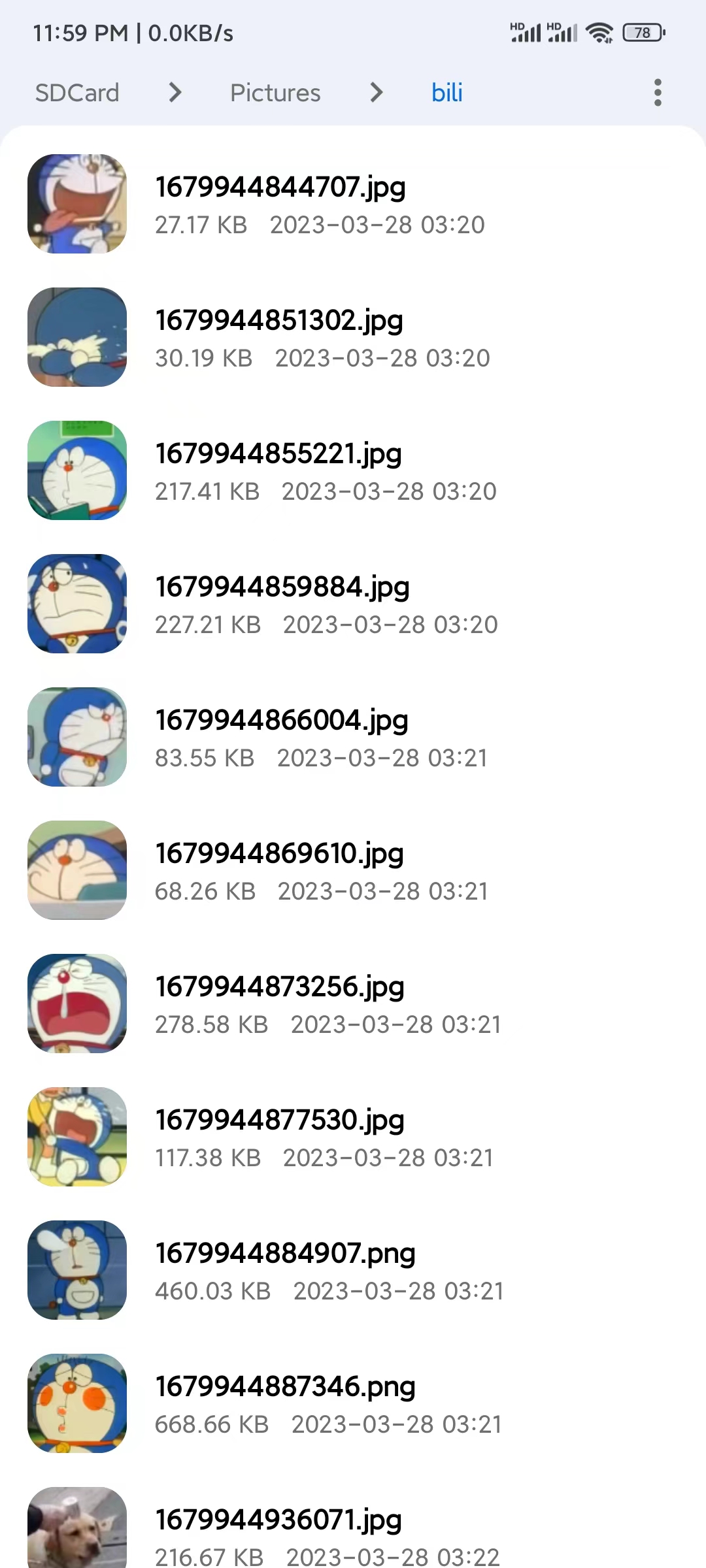Screen dimensions: 706x1568
Task: Open the three-dot overflow menu
Action: point(658,93)
